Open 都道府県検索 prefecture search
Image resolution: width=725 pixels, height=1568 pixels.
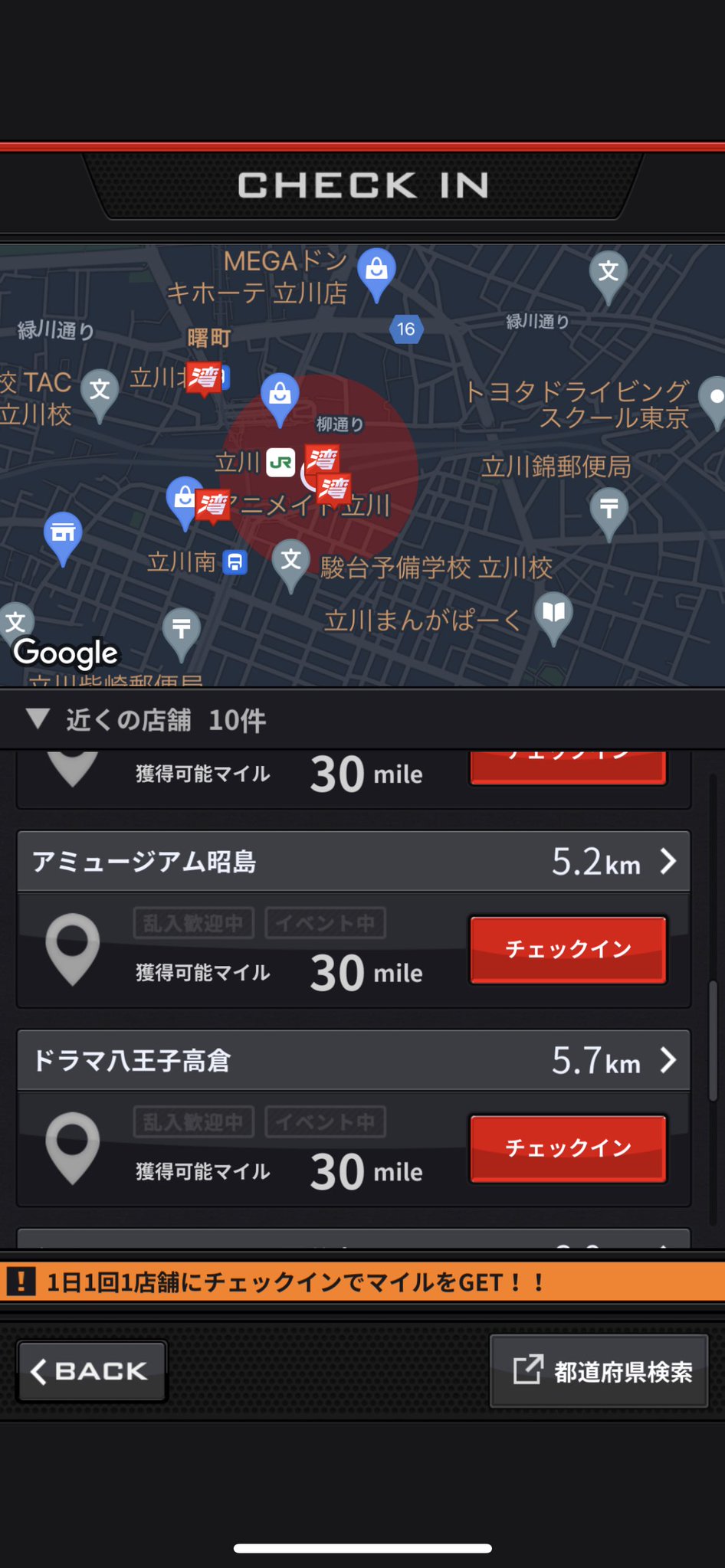pos(599,1370)
